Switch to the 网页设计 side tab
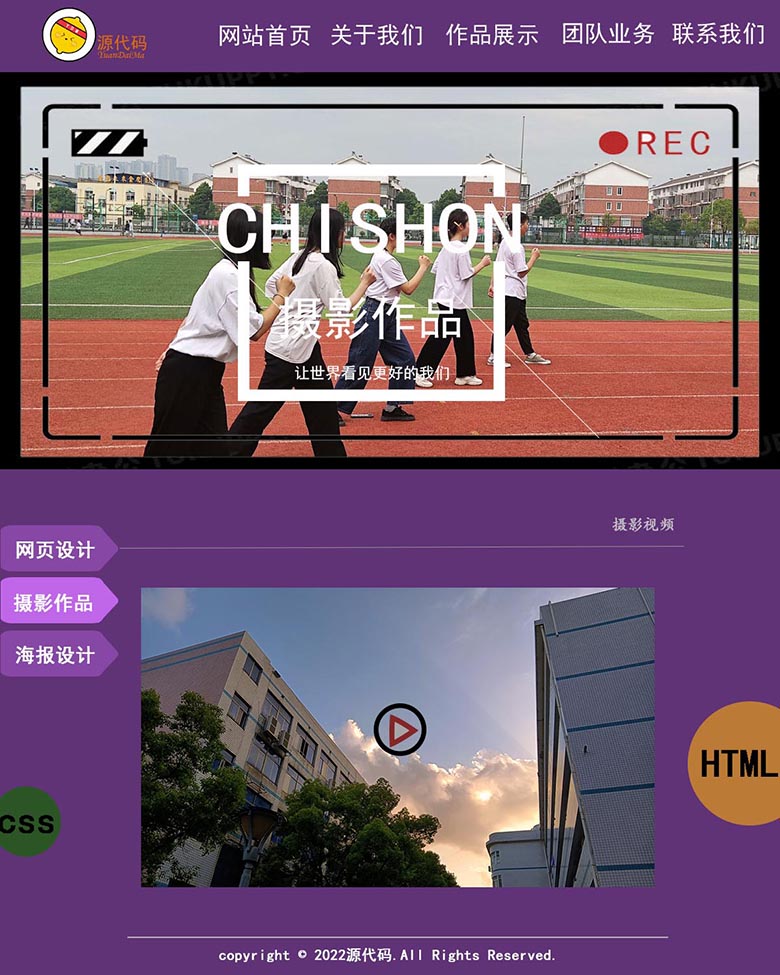This screenshot has width=780, height=975. point(55,549)
